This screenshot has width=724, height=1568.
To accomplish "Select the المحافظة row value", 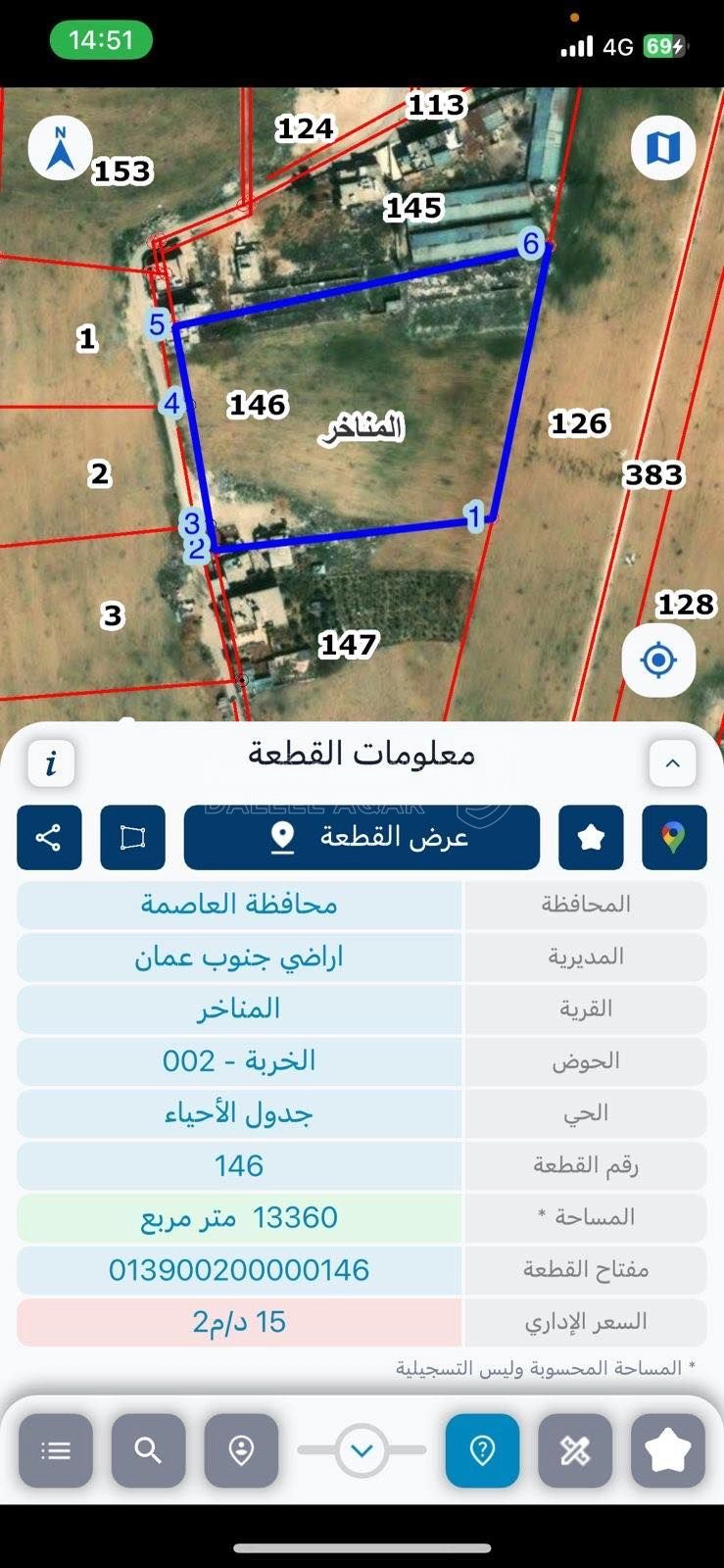I will [238, 905].
